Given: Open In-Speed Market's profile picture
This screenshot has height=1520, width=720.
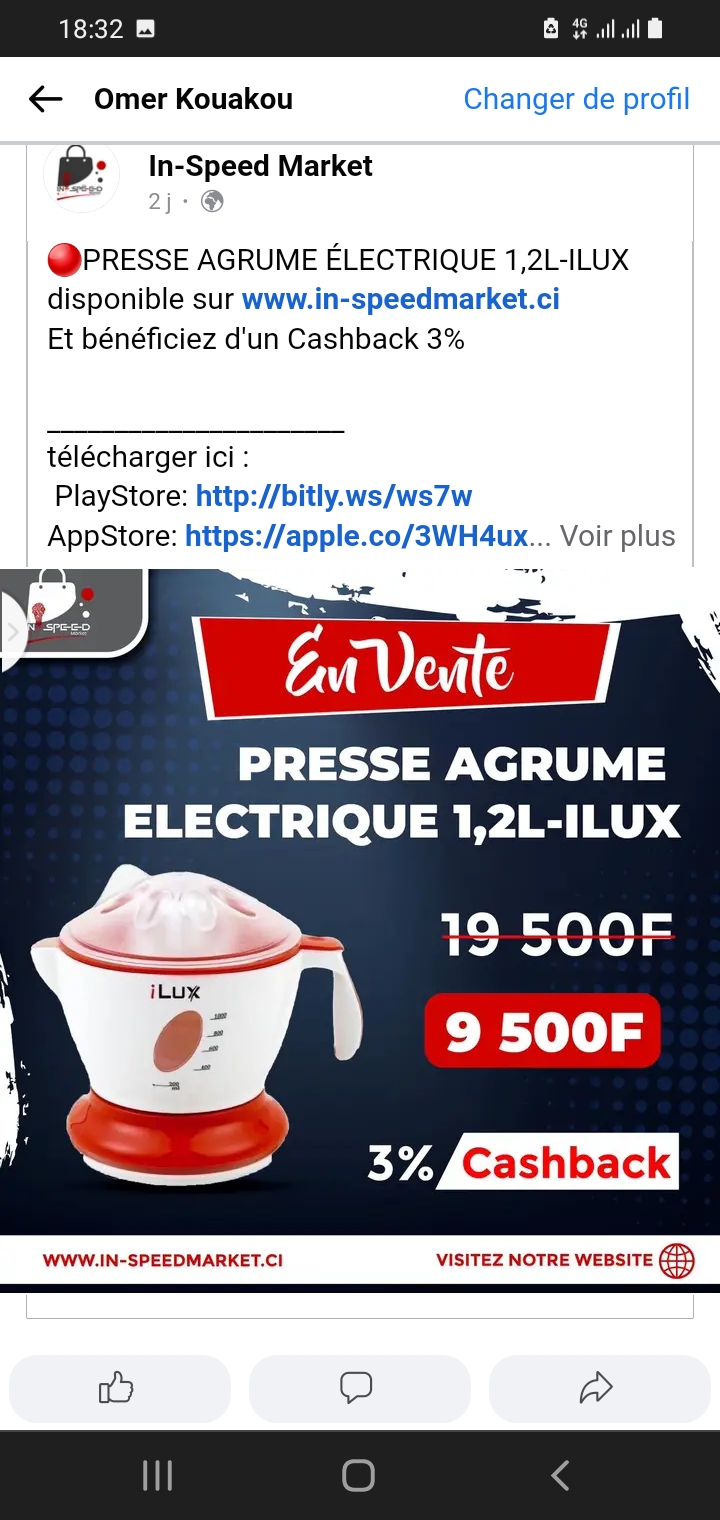Looking at the screenshot, I should pos(81,176).
